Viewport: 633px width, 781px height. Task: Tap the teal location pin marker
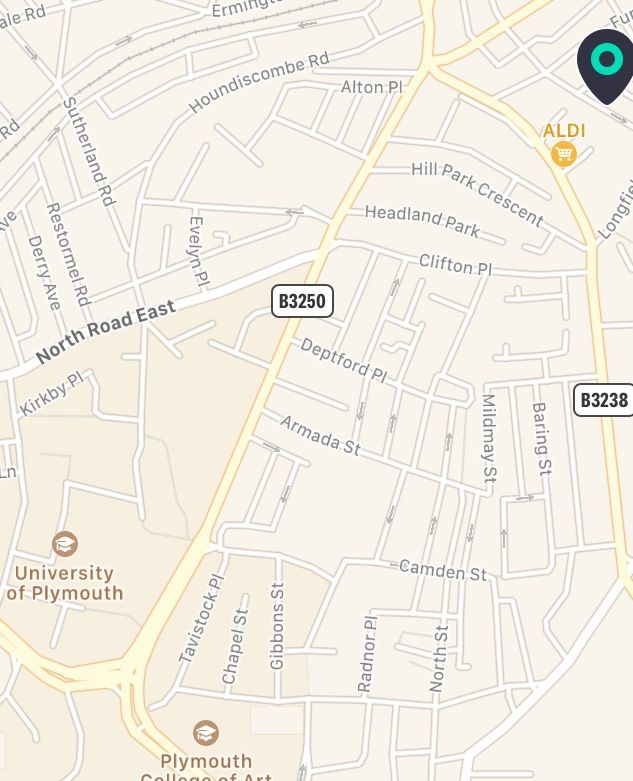606,62
